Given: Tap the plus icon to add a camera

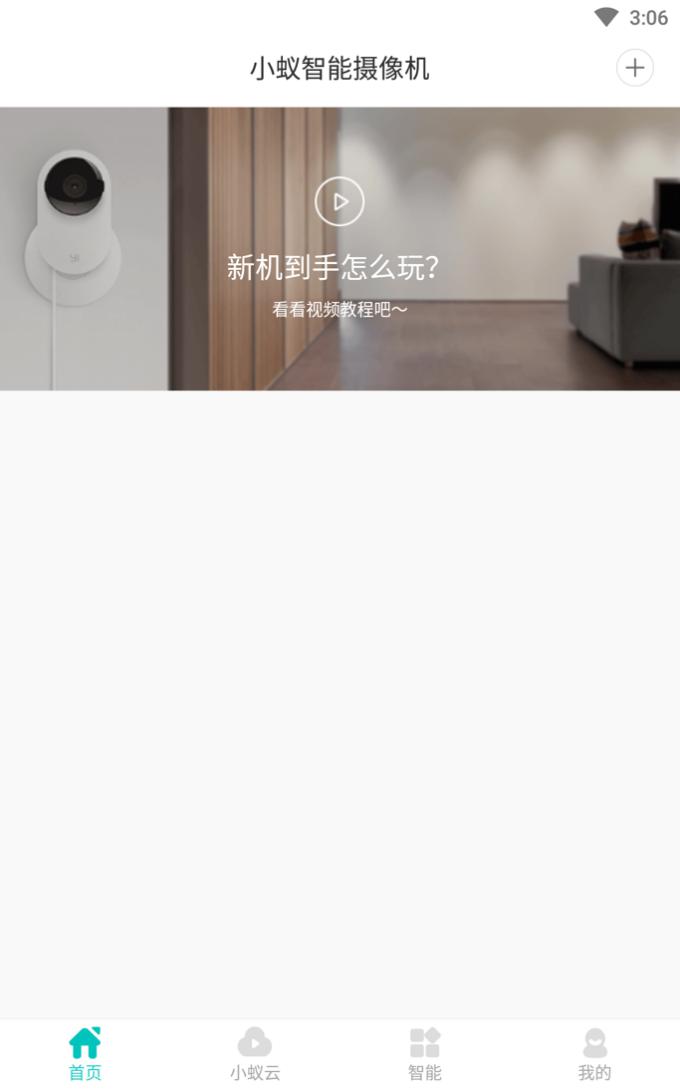Looking at the screenshot, I should coord(634,68).
